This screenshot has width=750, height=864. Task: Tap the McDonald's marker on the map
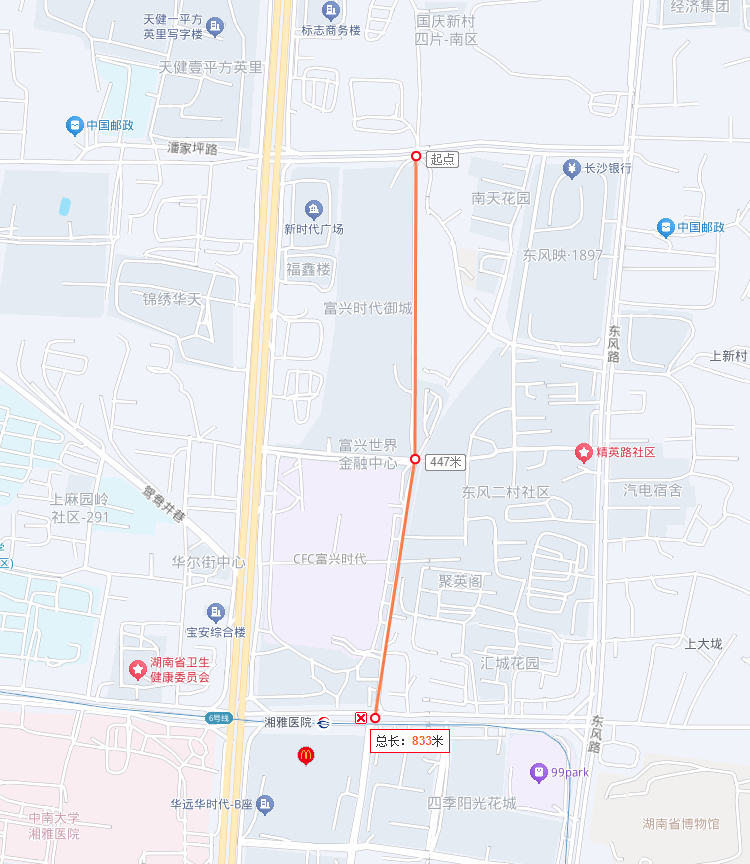[x=305, y=757]
